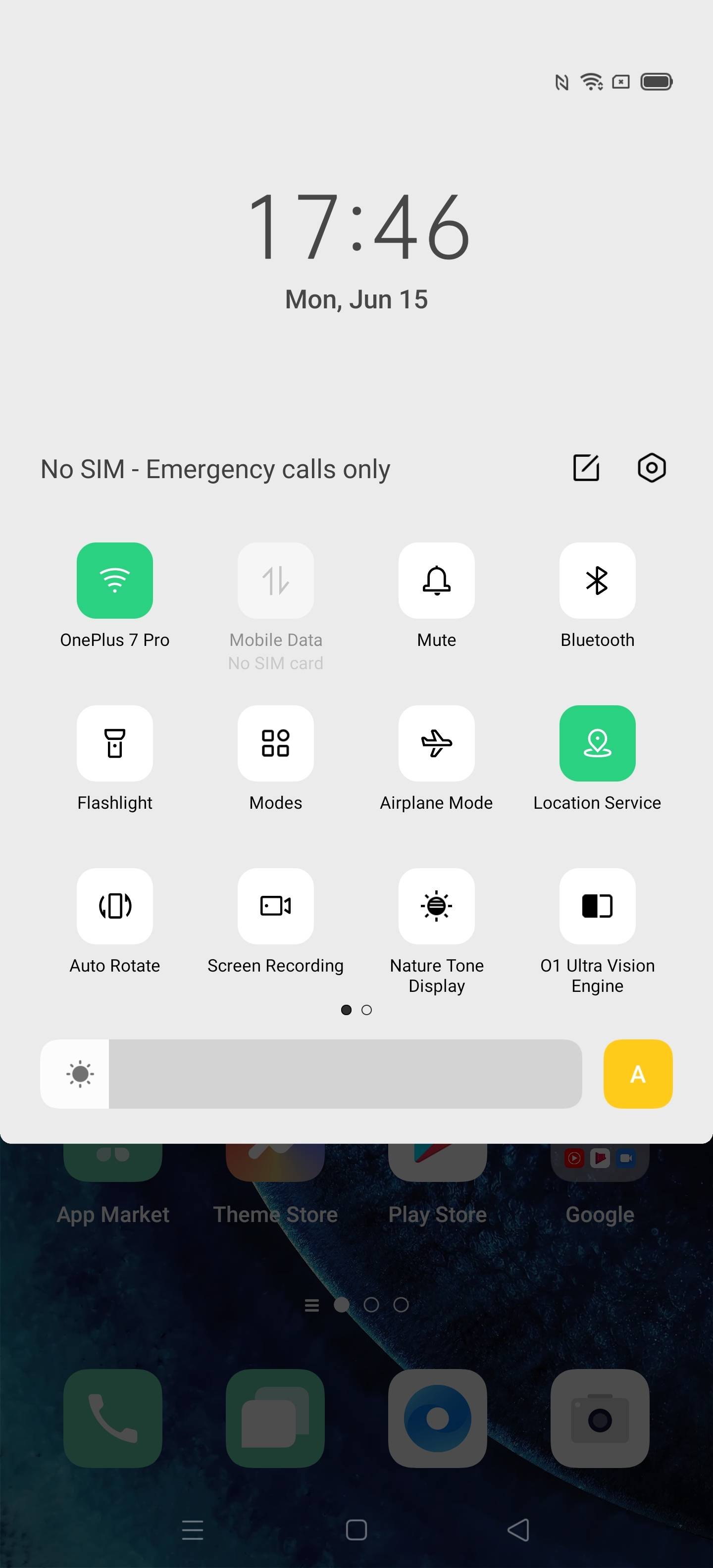The image size is (713, 1568).
Task: Open the quick settings edit icon
Action: pyautogui.click(x=586, y=468)
